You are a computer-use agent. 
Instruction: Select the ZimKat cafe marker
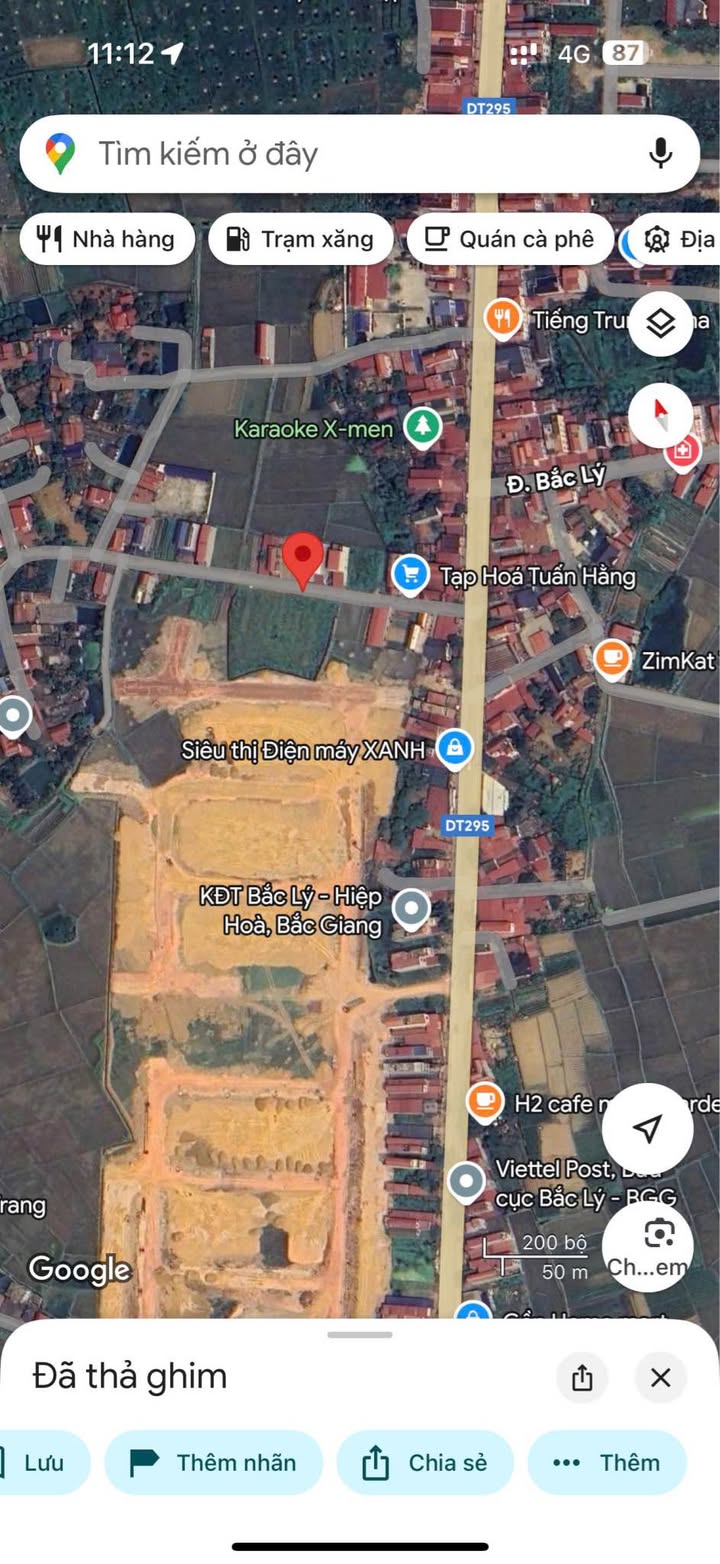point(612,659)
